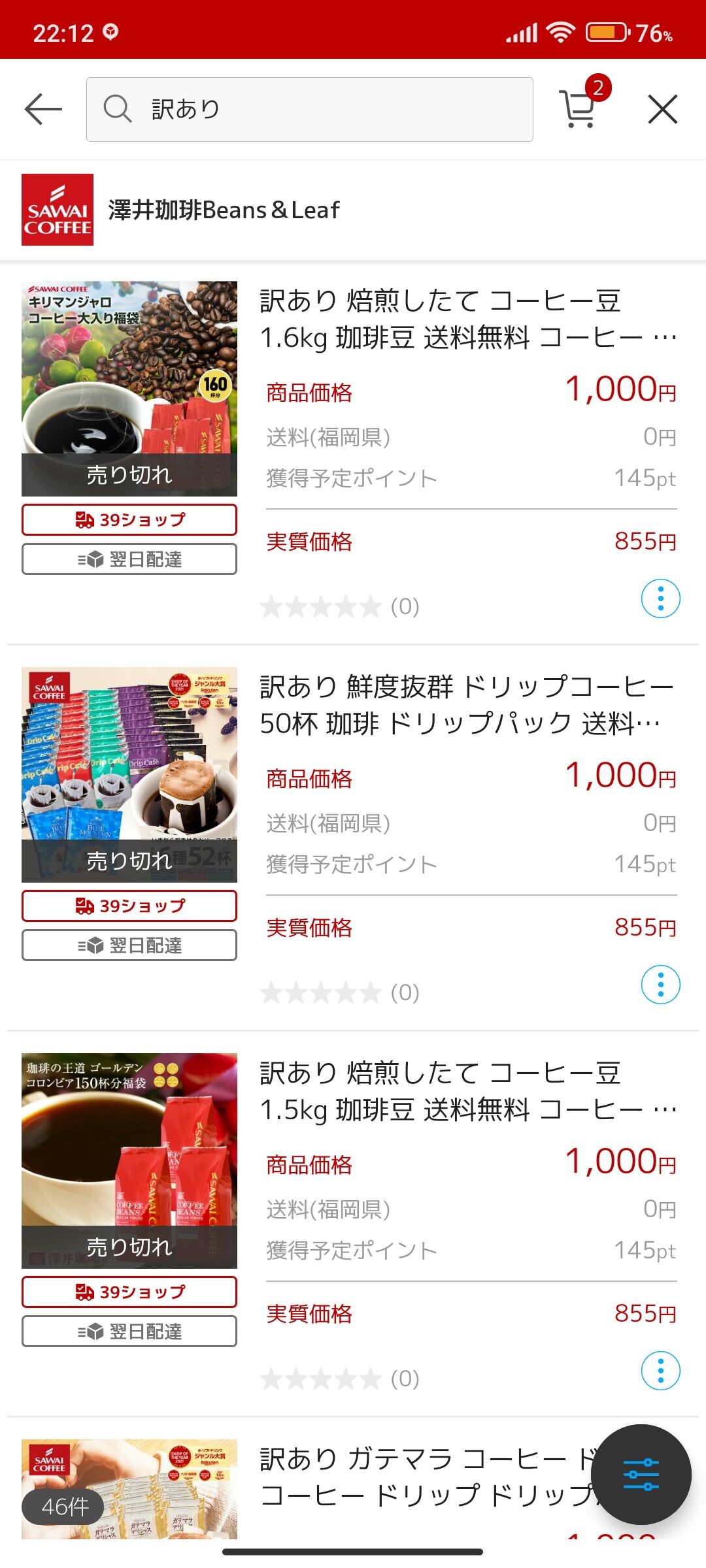The image size is (706, 1568).
Task: Tap the three-dot menu for 1.5kg コーヒー豆
Action: (660, 1371)
